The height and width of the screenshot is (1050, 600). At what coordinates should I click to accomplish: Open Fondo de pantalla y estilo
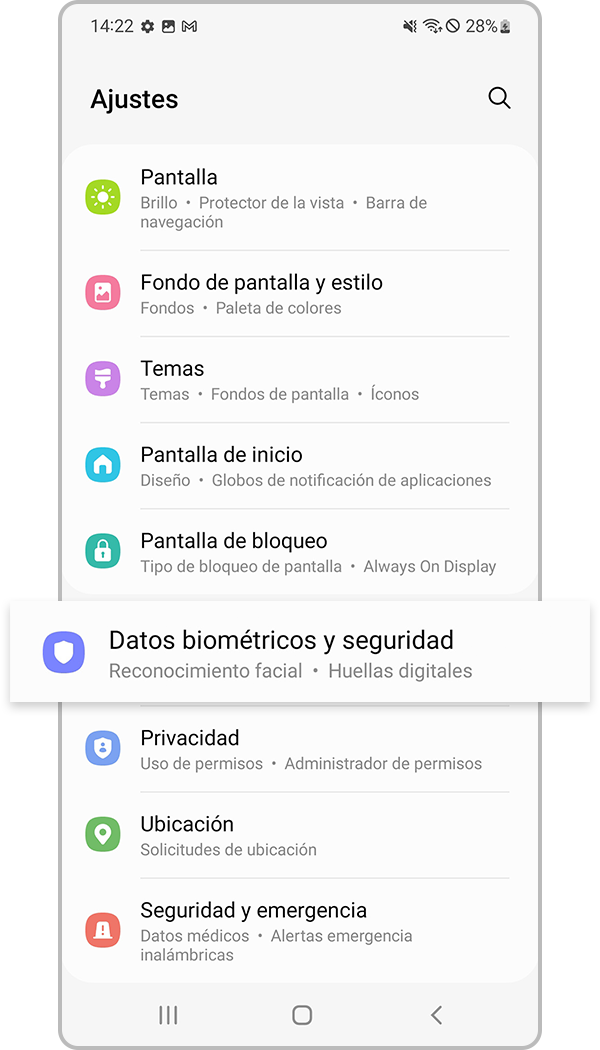point(300,294)
